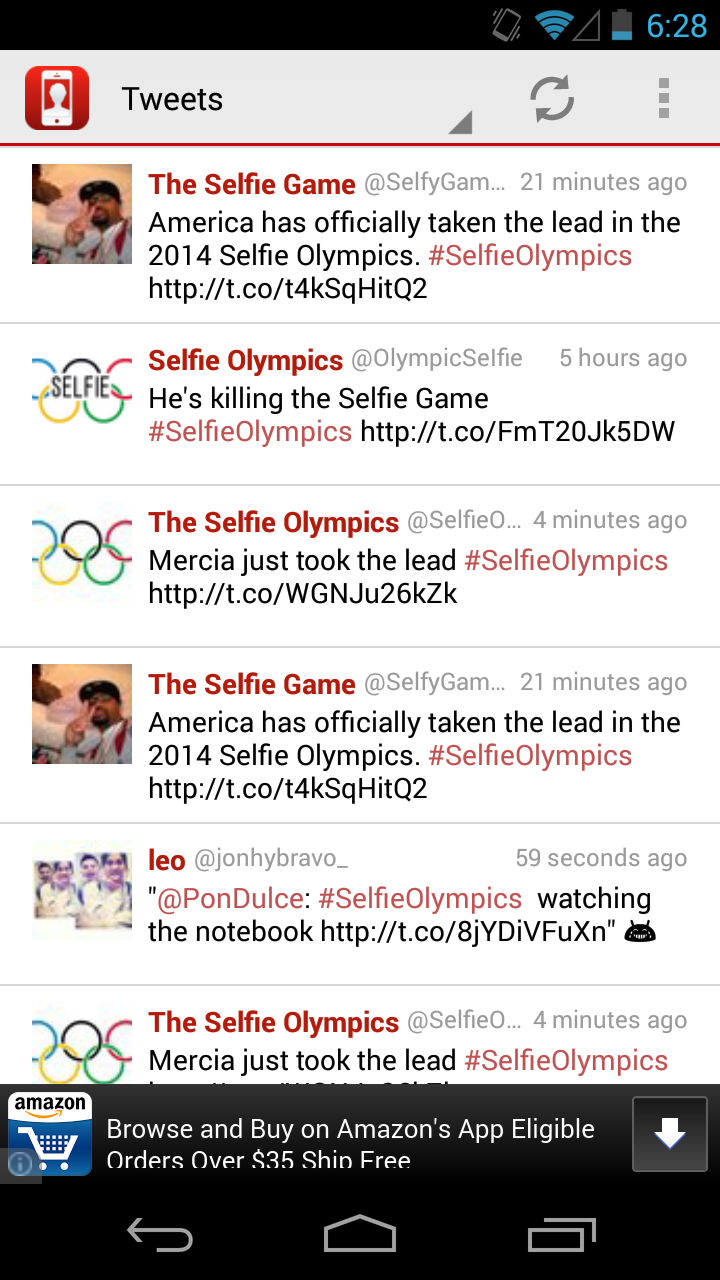This screenshot has height=1280, width=720.
Task: Open the Tweets list selector
Action: pyautogui.click(x=300, y=98)
